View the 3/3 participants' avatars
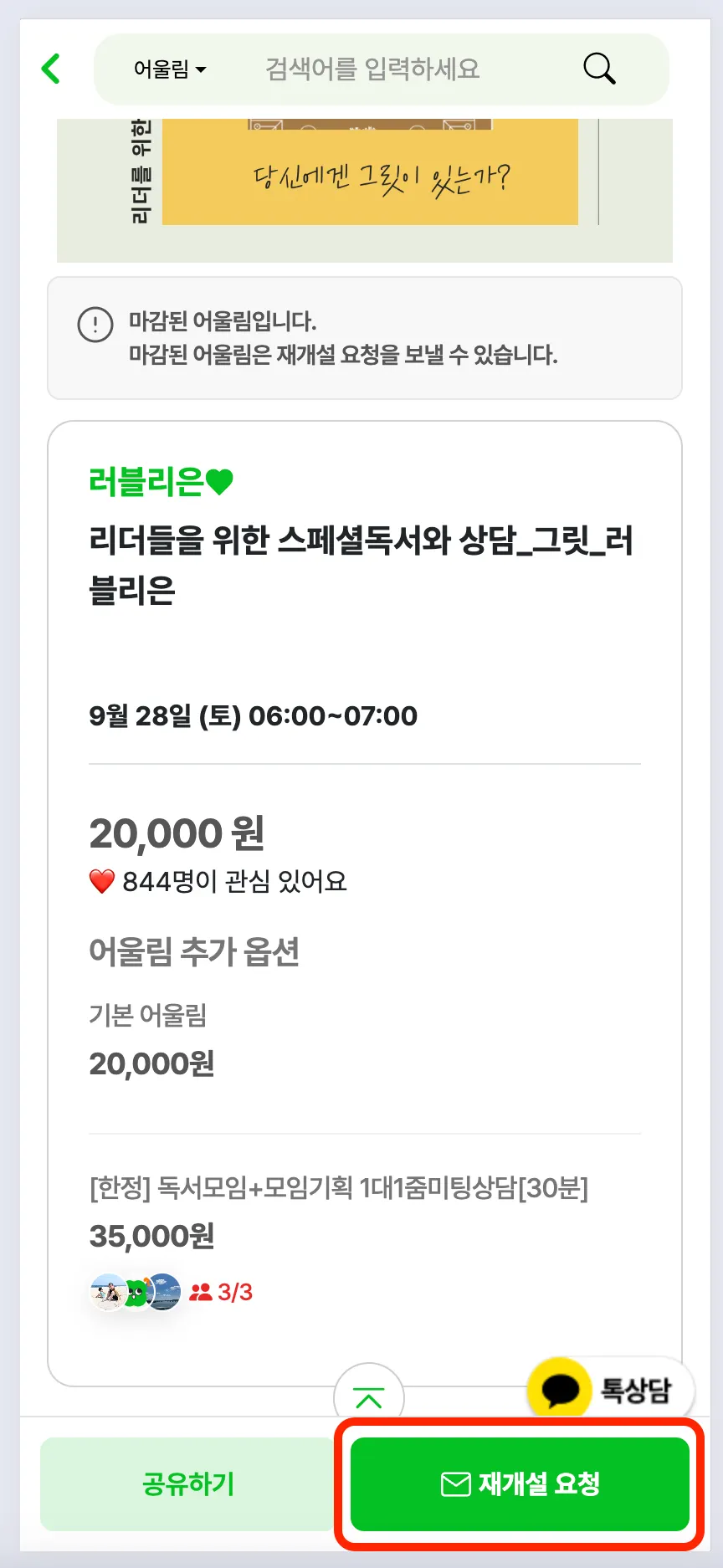Image resolution: width=723 pixels, height=1568 pixels. [x=136, y=1292]
